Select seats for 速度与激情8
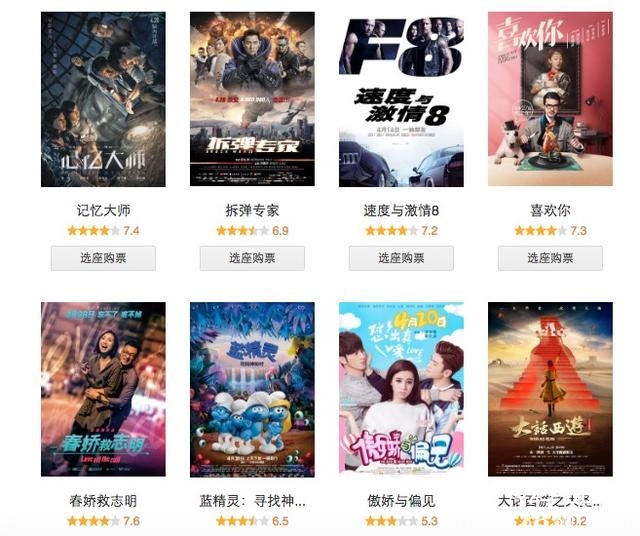 (x=401, y=258)
